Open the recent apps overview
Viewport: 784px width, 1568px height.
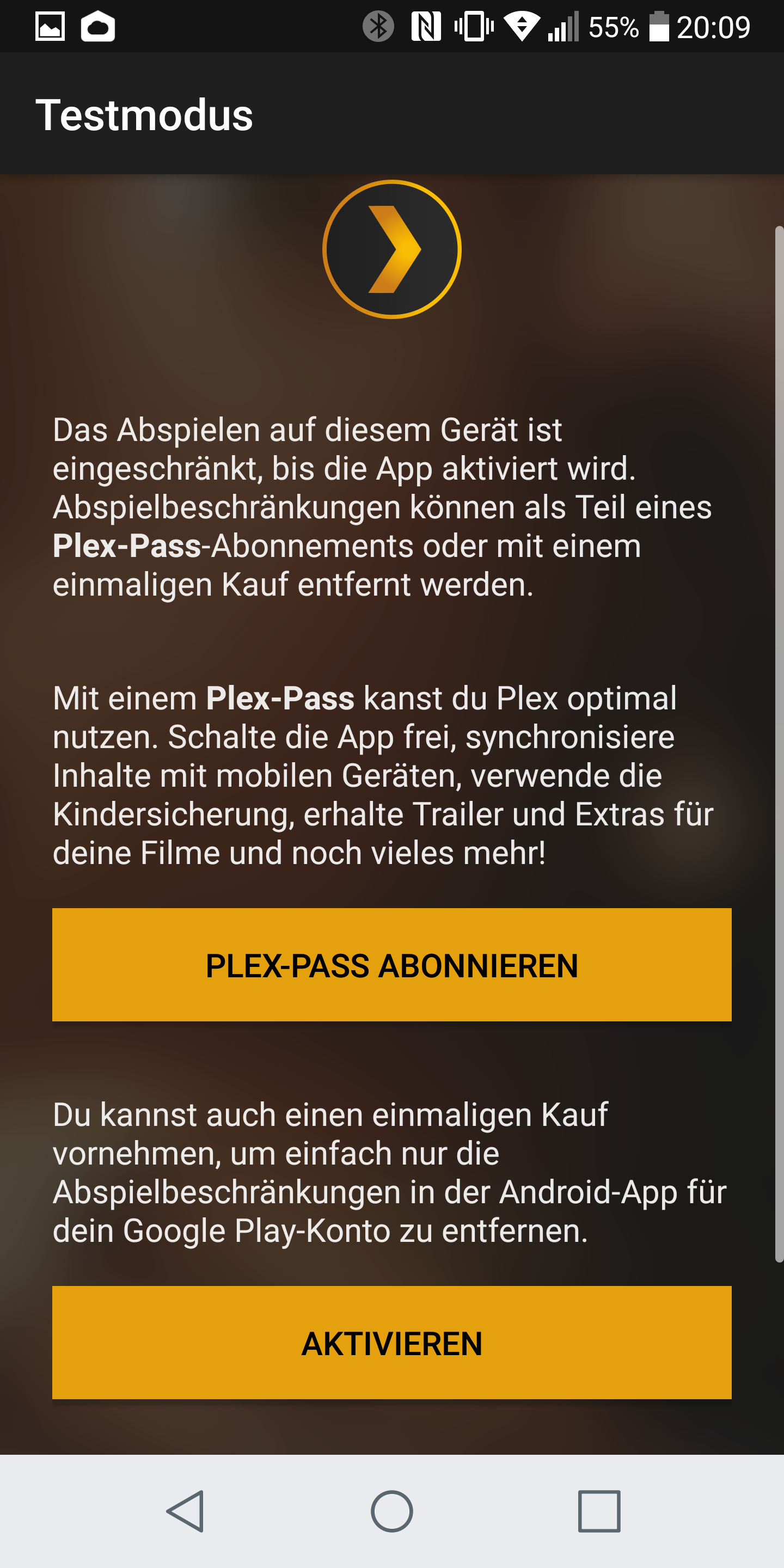(x=599, y=1511)
